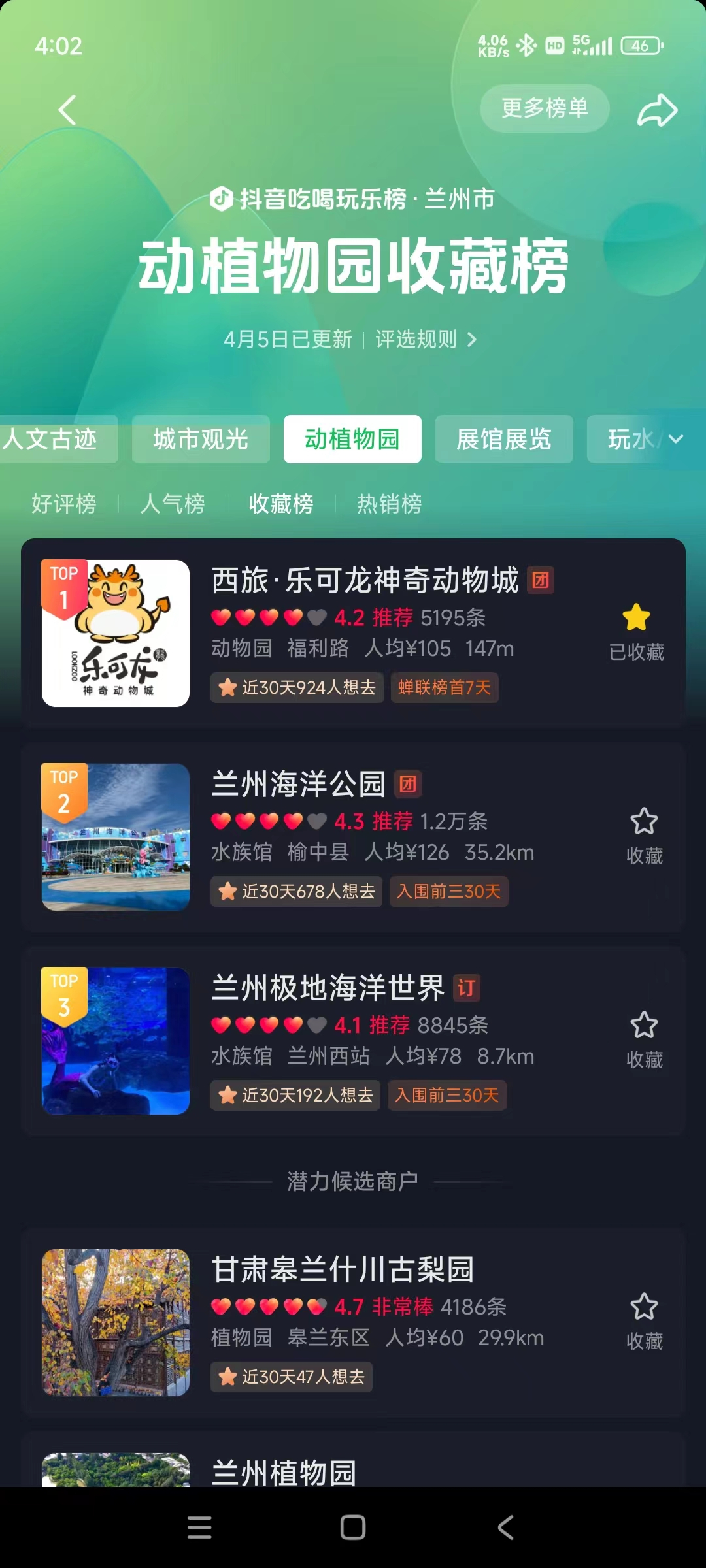Open 西旅·乐可龙神奇动物城 card
The width and height of the screenshot is (706, 1568).
(365, 581)
